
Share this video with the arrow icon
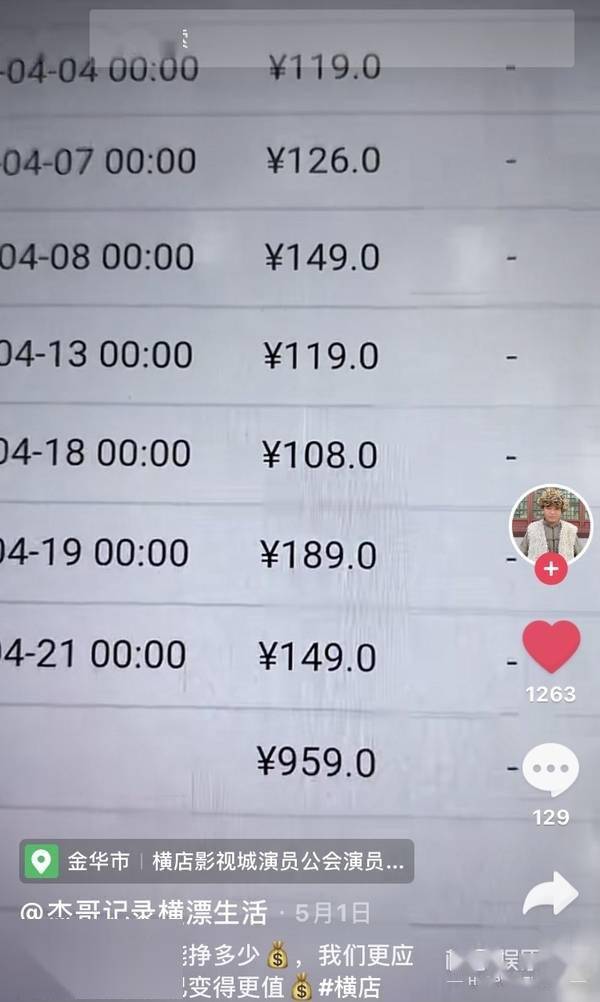[551, 893]
